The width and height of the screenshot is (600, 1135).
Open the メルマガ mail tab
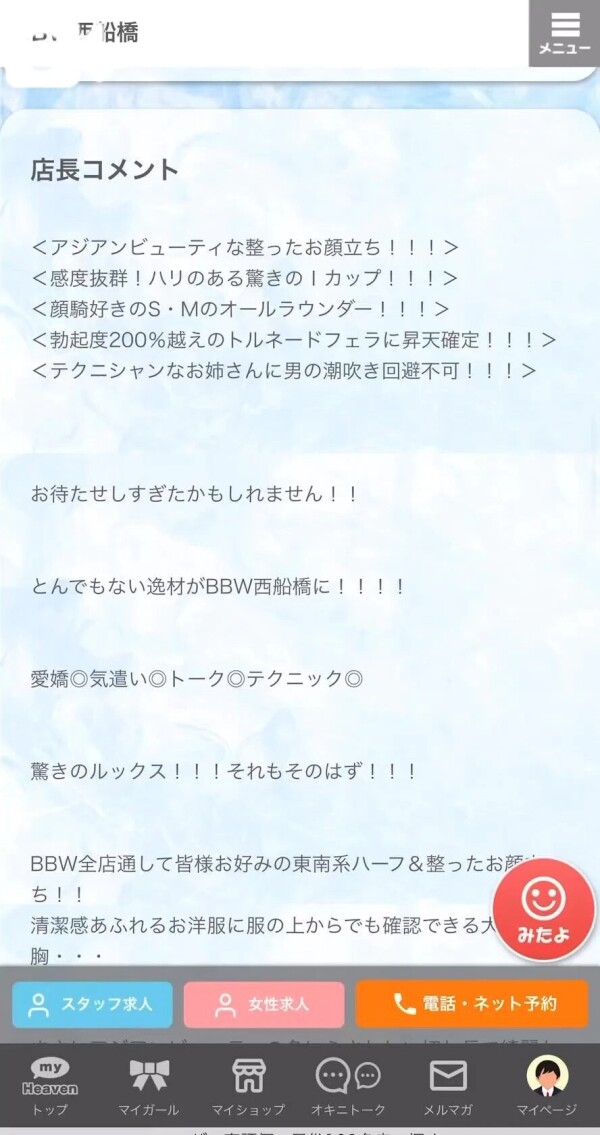click(x=447, y=1085)
